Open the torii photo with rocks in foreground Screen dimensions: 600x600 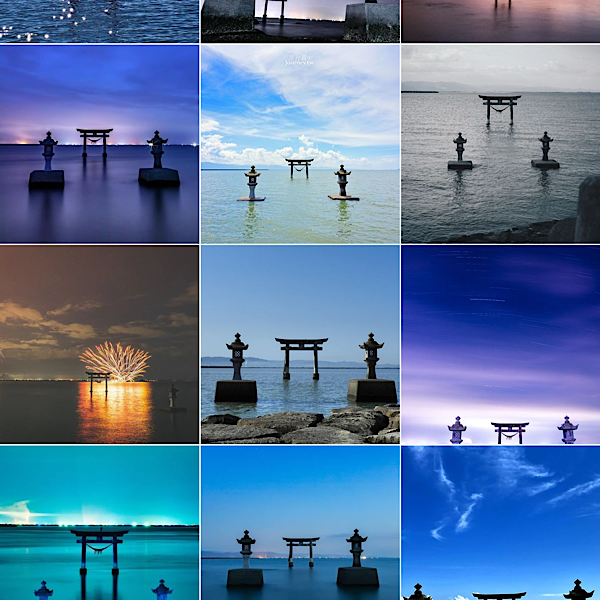300,344
